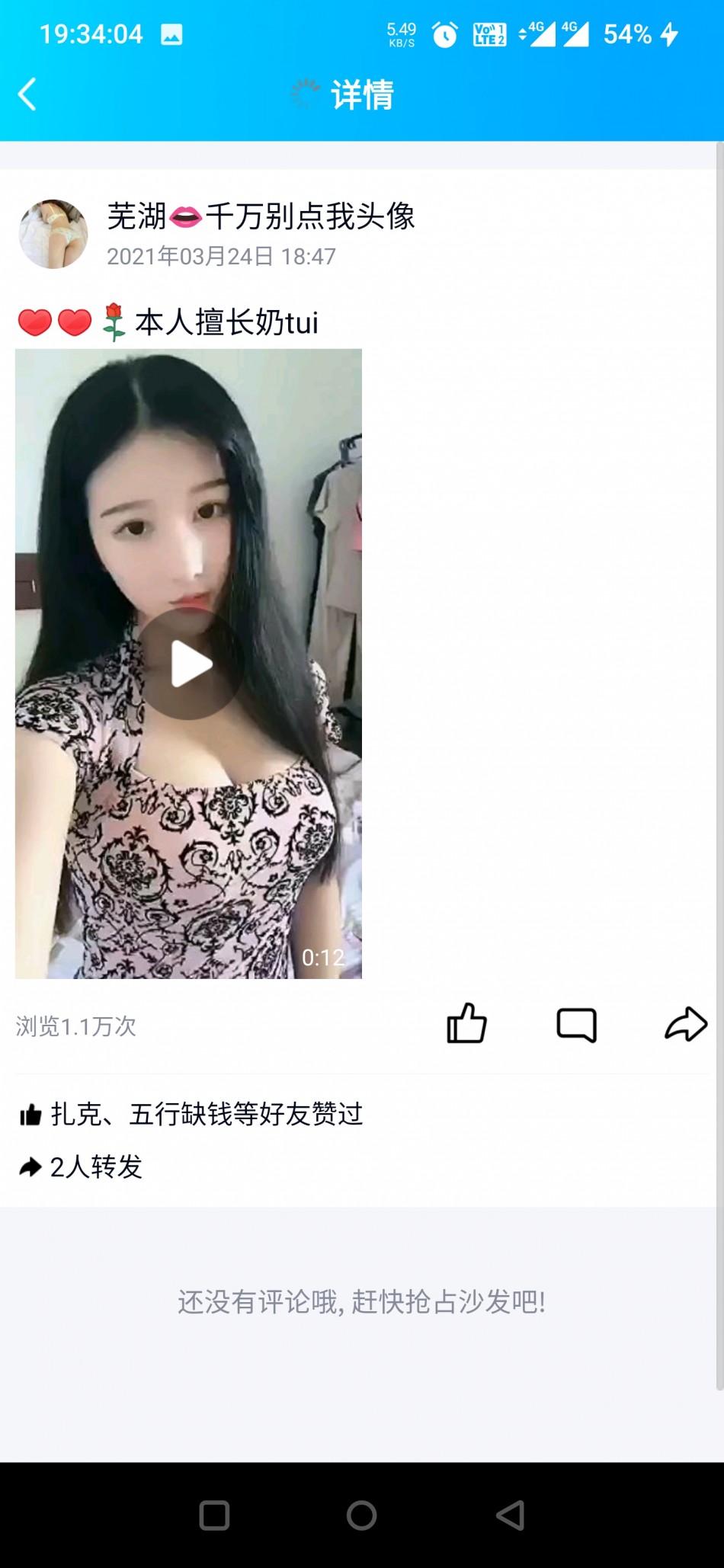Image resolution: width=724 pixels, height=1568 pixels.
Task: Share the post with forward arrow
Action: coord(686,1024)
